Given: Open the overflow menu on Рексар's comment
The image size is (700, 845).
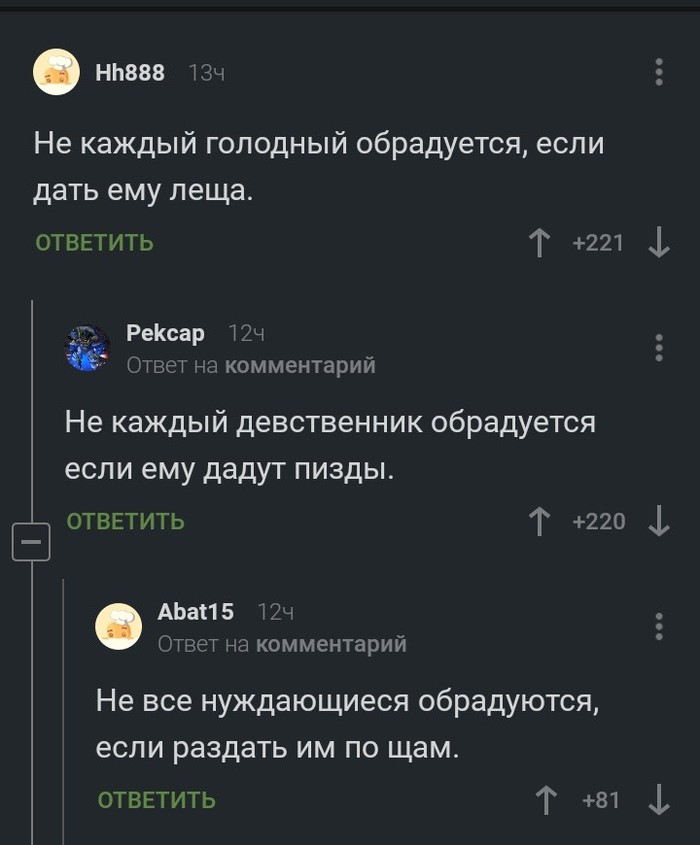Looking at the screenshot, I should [x=658, y=347].
